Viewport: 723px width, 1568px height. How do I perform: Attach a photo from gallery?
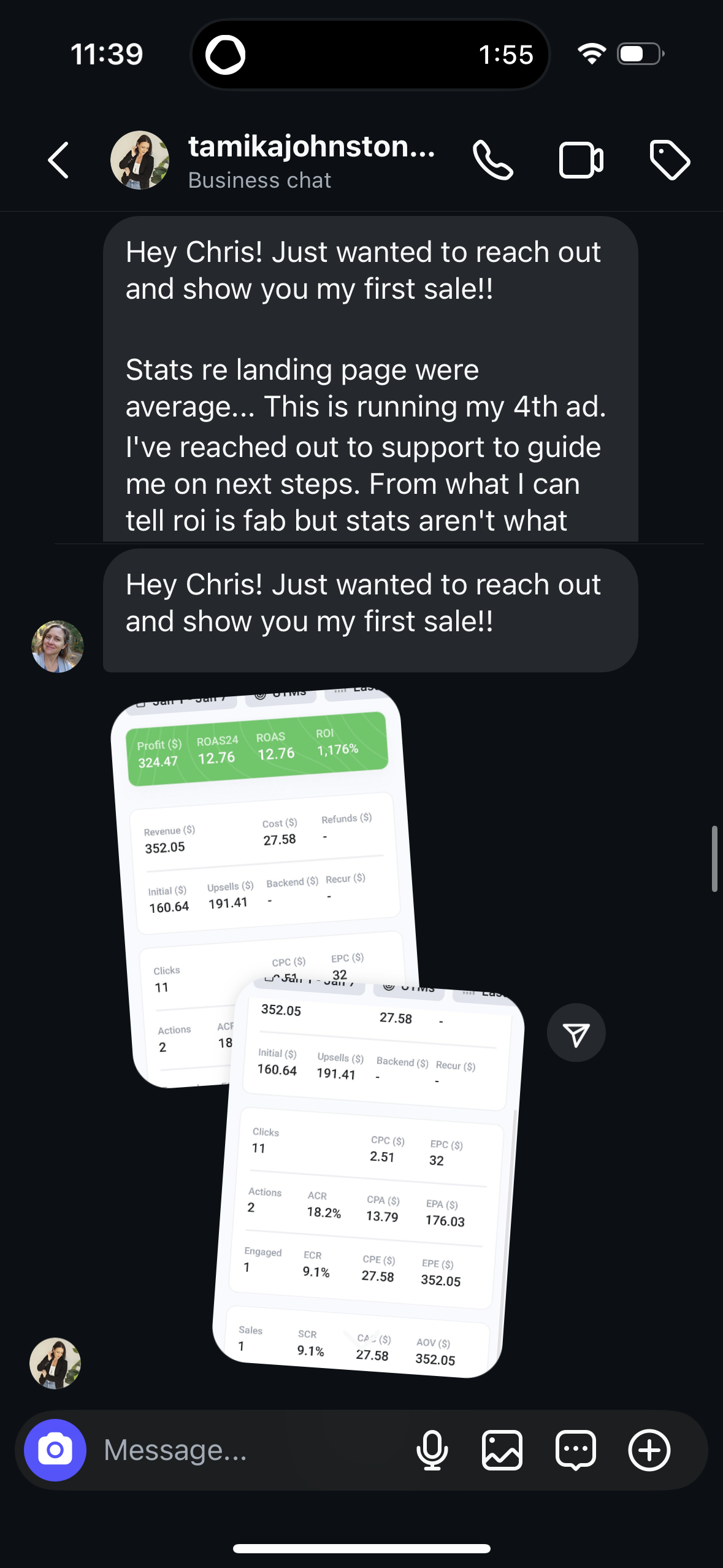pos(502,1450)
